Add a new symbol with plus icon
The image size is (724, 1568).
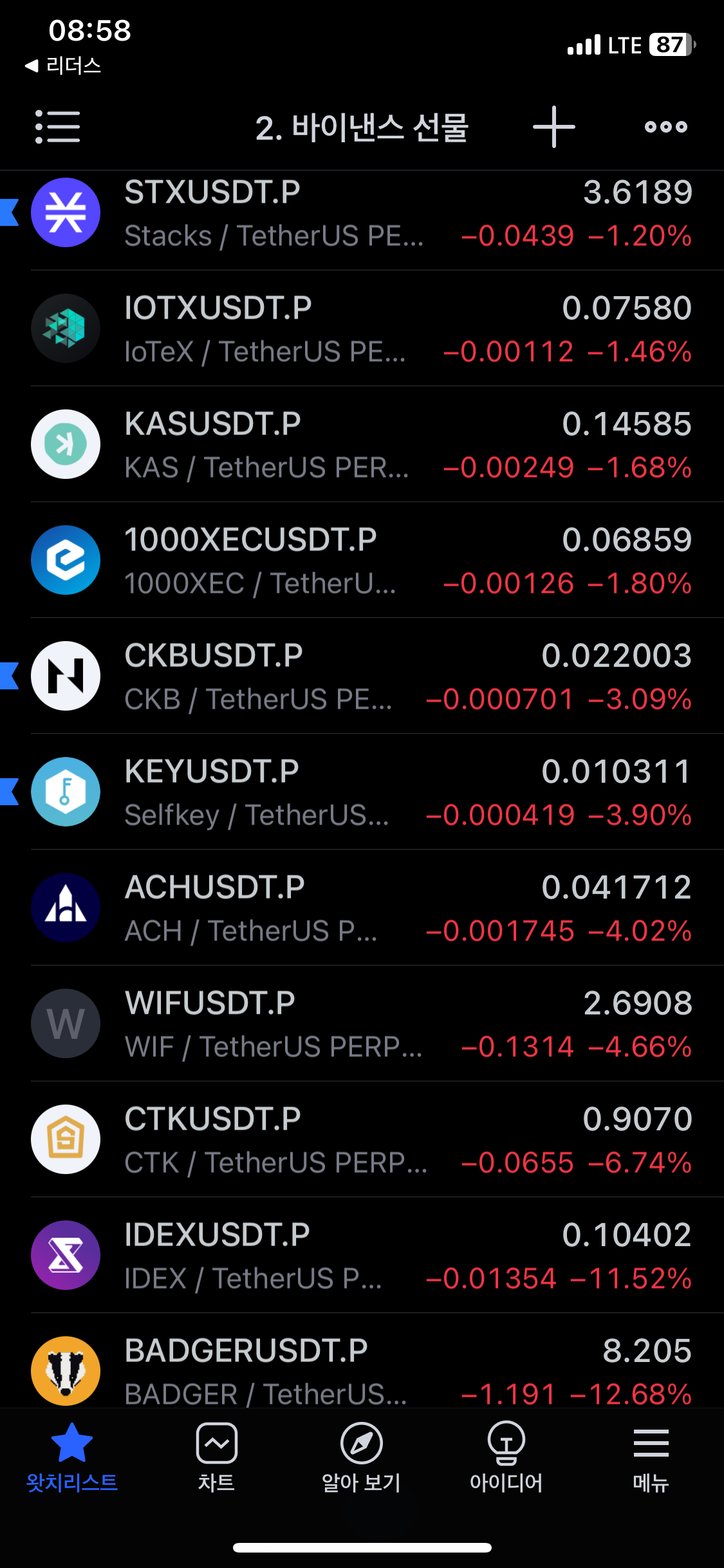tap(553, 127)
